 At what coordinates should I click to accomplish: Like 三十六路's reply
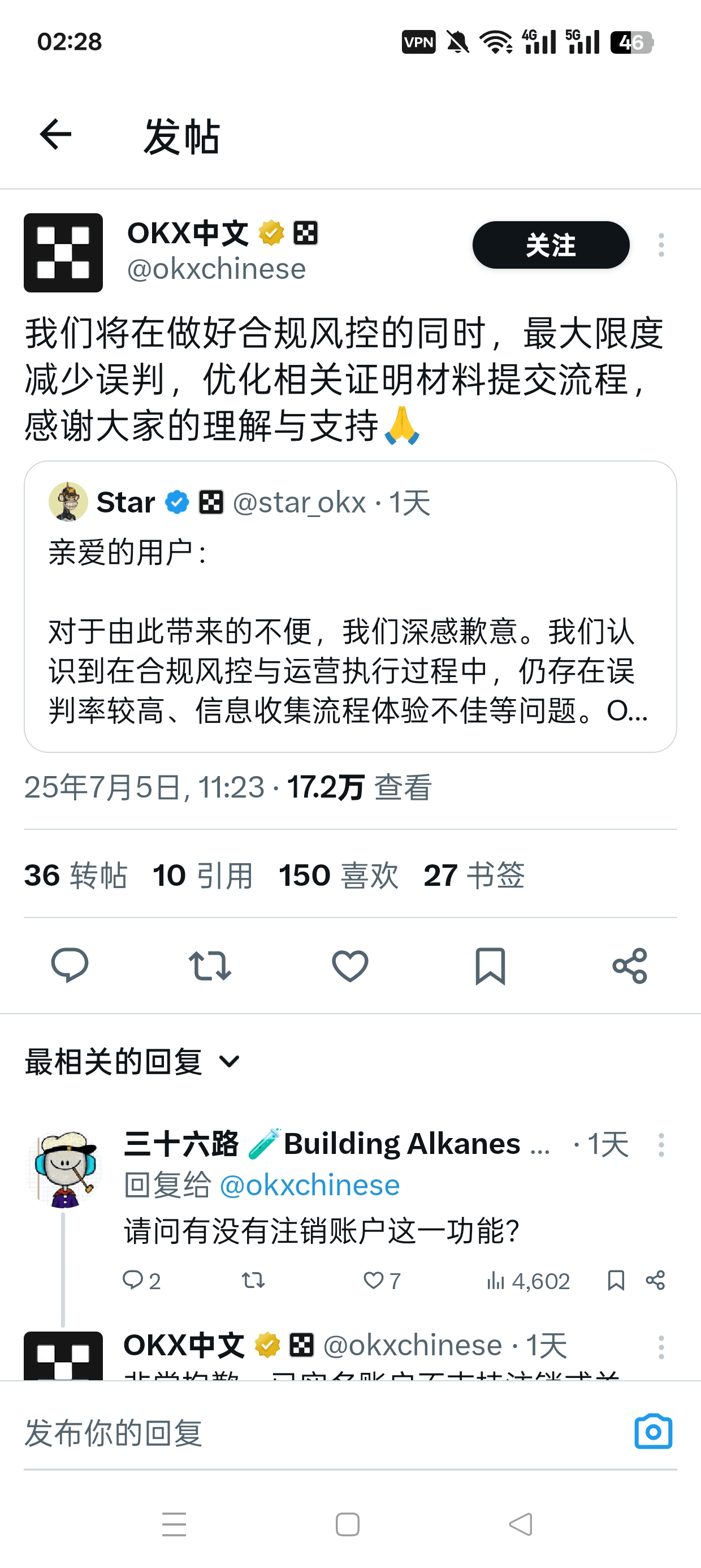coord(382,1281)
